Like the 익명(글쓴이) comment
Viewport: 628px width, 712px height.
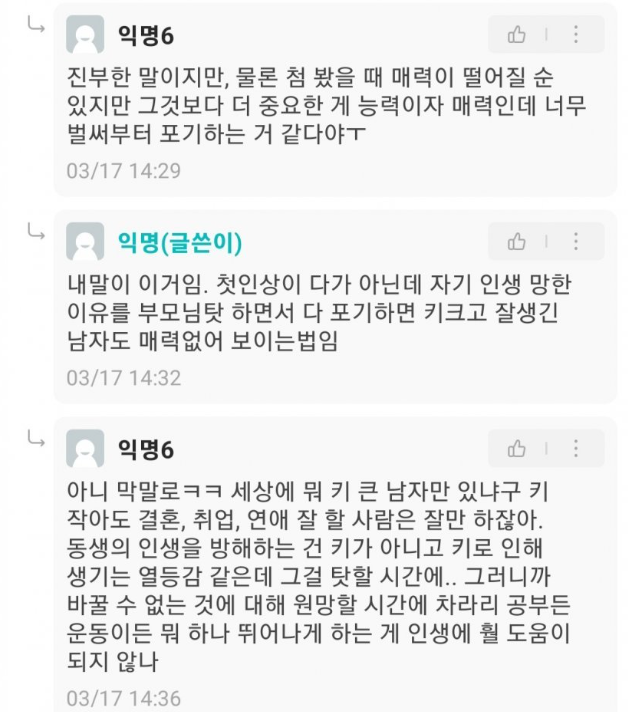516,242
